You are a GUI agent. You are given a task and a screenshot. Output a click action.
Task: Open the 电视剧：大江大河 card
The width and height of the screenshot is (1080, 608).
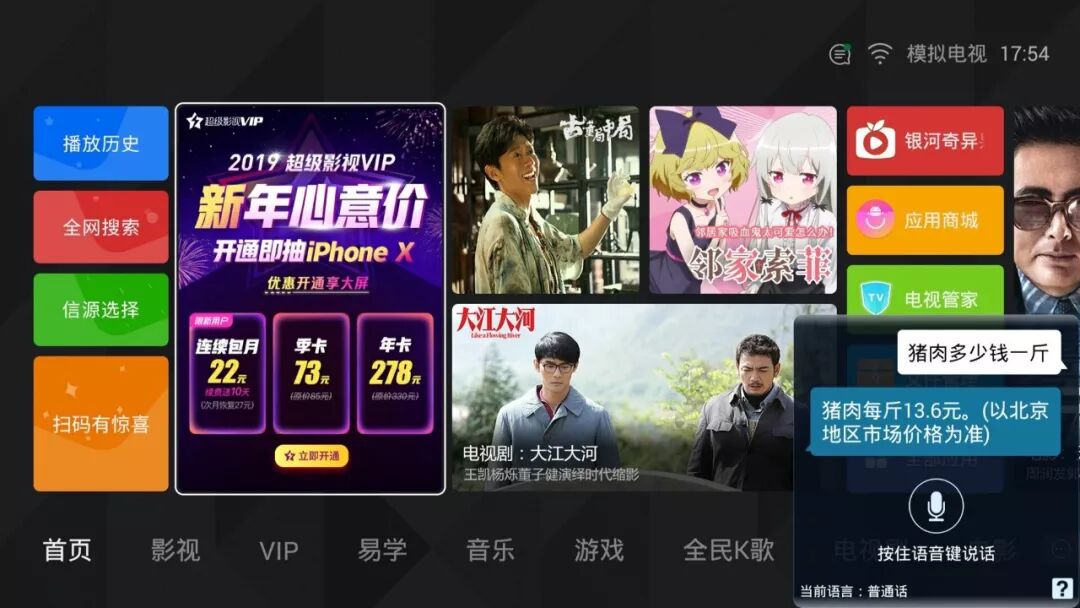(x=623, y=397)
